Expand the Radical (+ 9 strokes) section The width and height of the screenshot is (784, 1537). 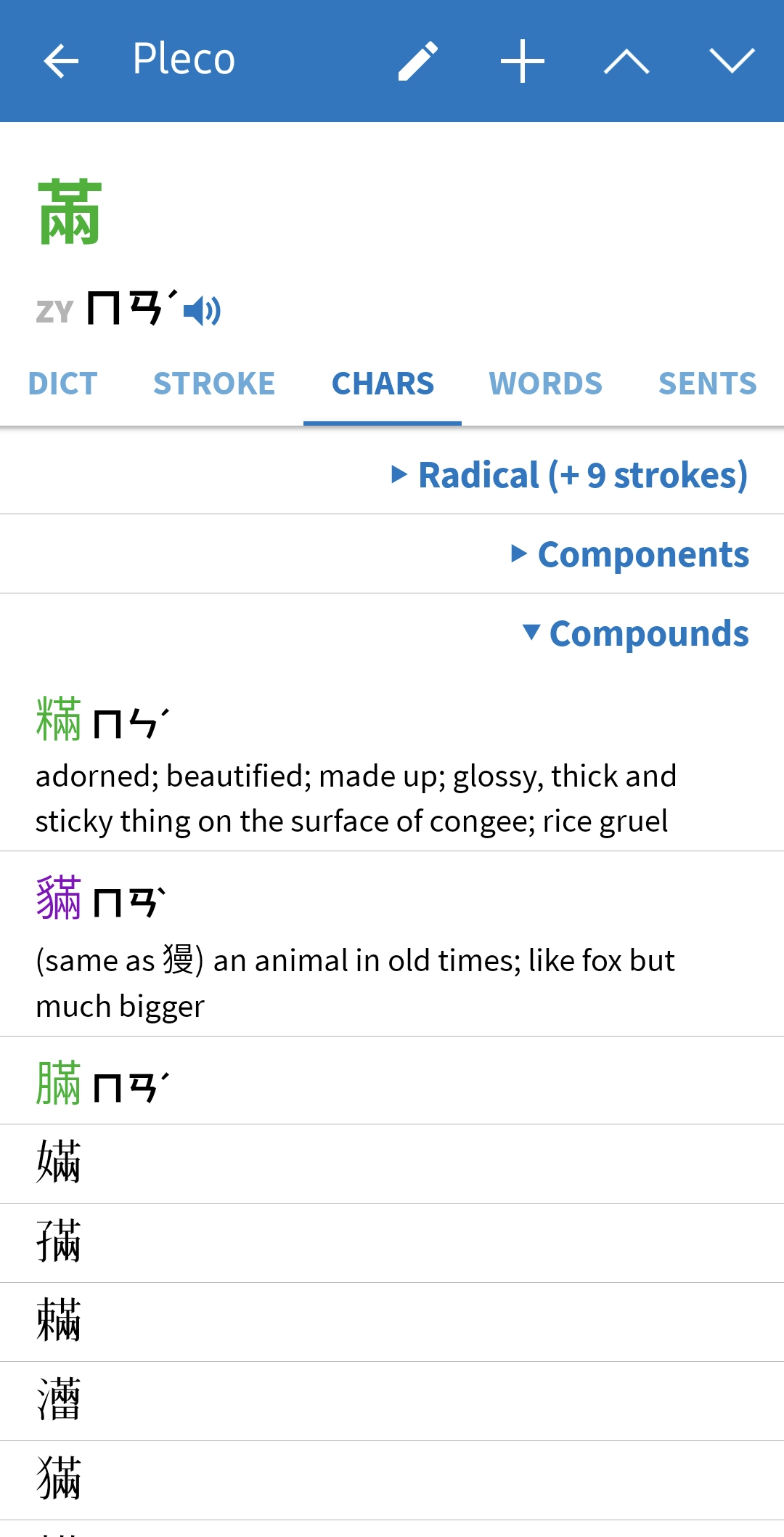569,476
